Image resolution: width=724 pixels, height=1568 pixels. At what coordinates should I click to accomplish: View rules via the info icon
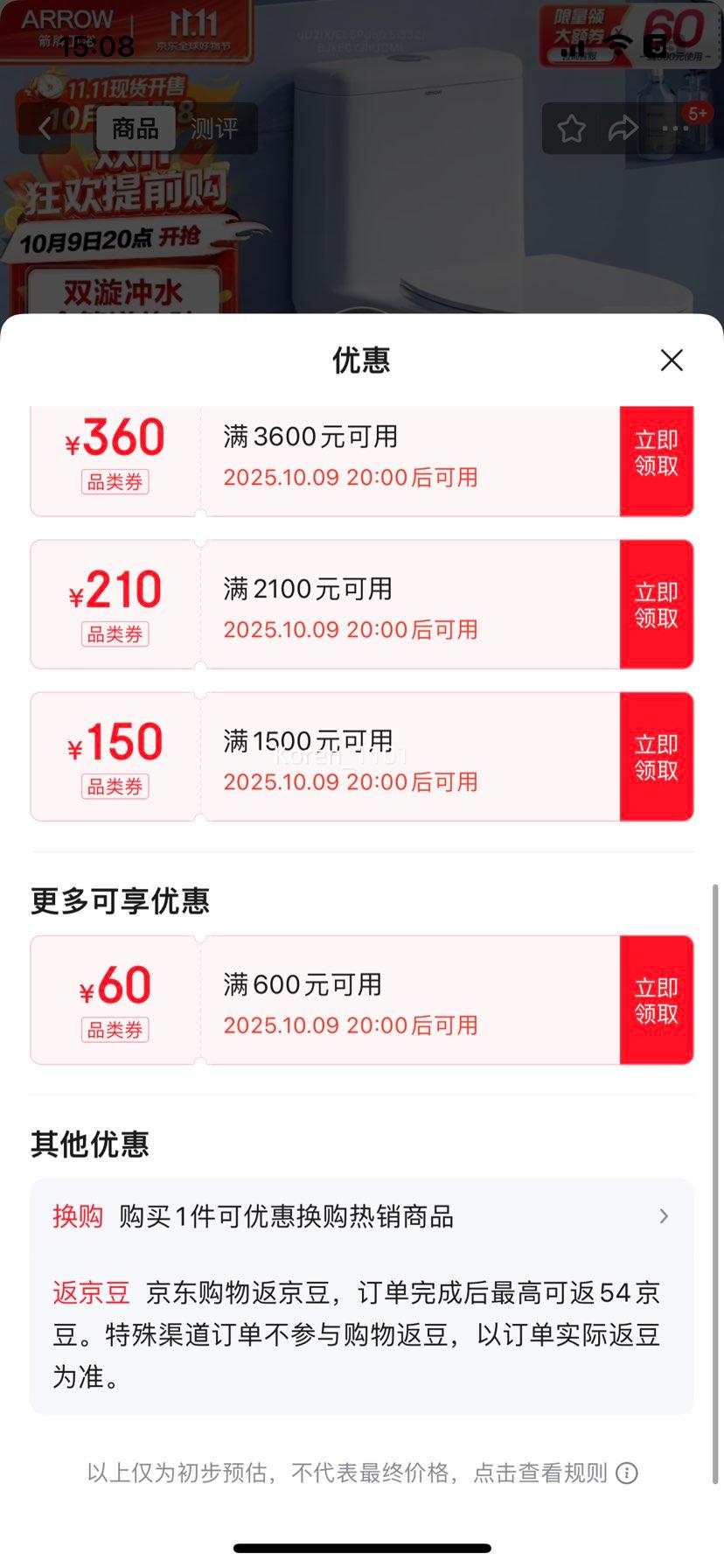(627, 1473)
